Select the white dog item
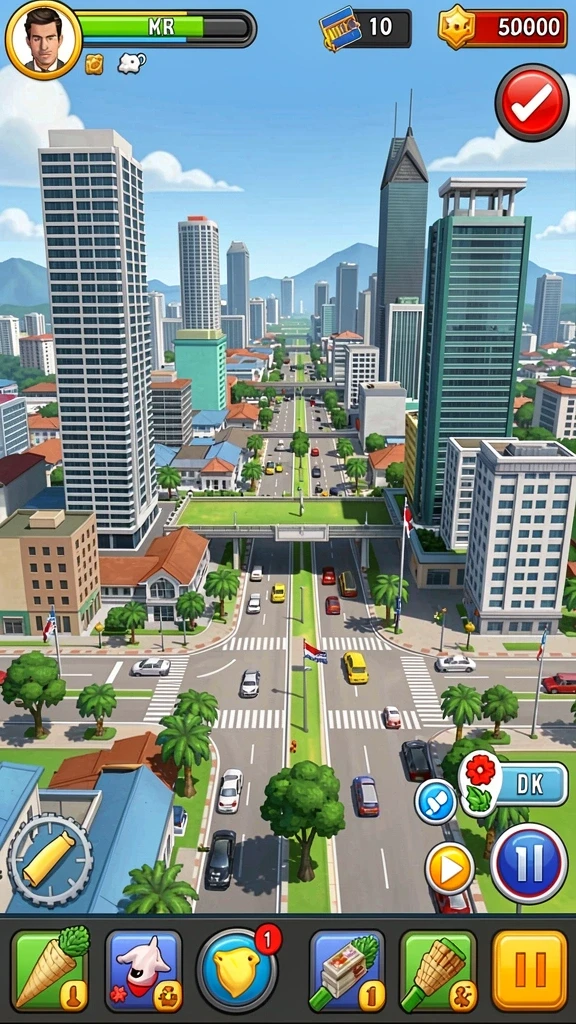Screen dimensions: 576x1024 pos(144,970)
